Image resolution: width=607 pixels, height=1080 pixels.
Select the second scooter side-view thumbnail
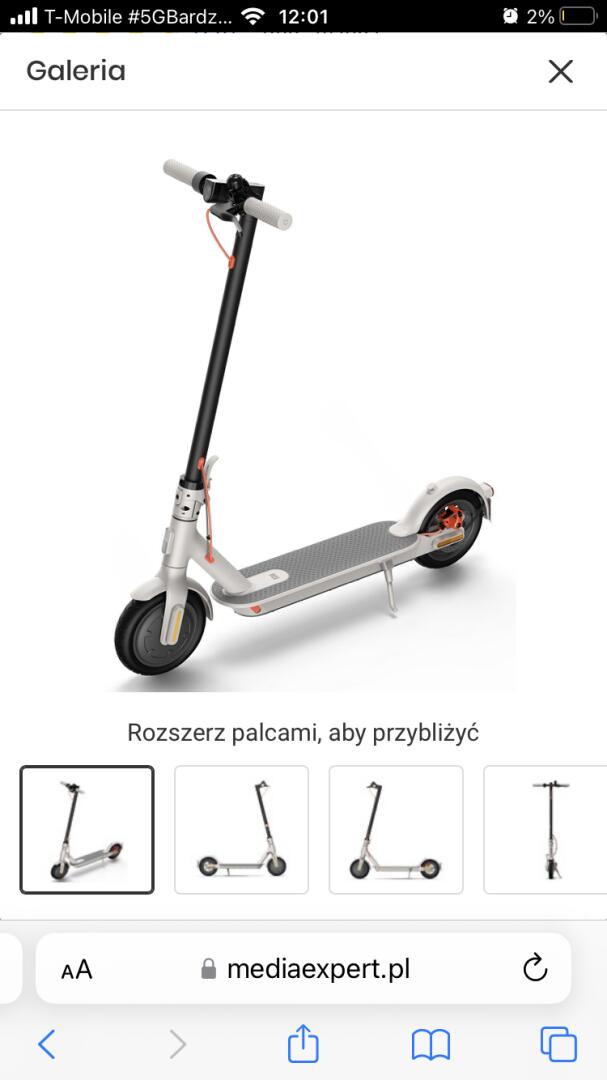pyautogui.click(x=241, y=829)
